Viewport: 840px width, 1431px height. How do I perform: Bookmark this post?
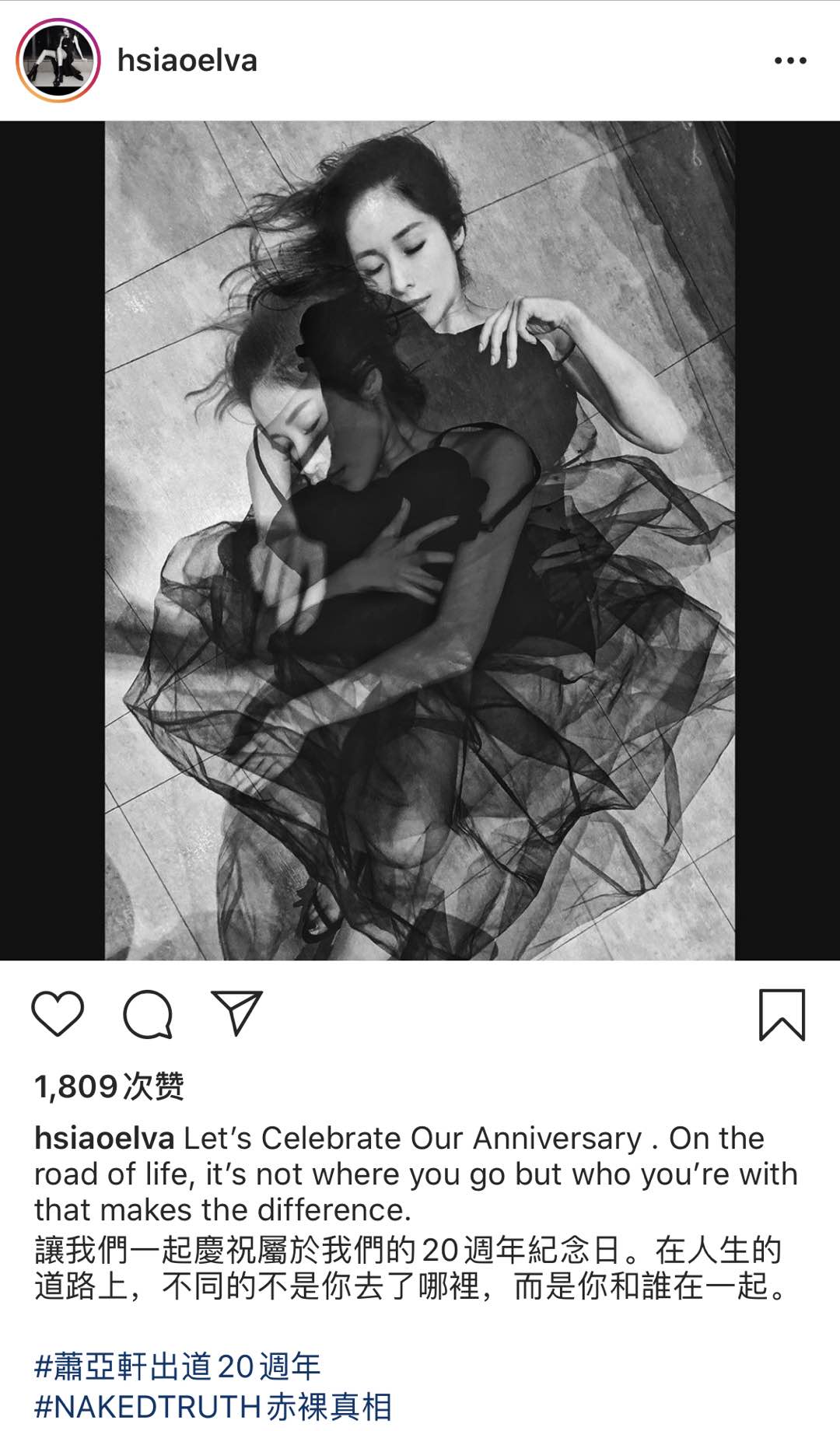coord(782,1014)
